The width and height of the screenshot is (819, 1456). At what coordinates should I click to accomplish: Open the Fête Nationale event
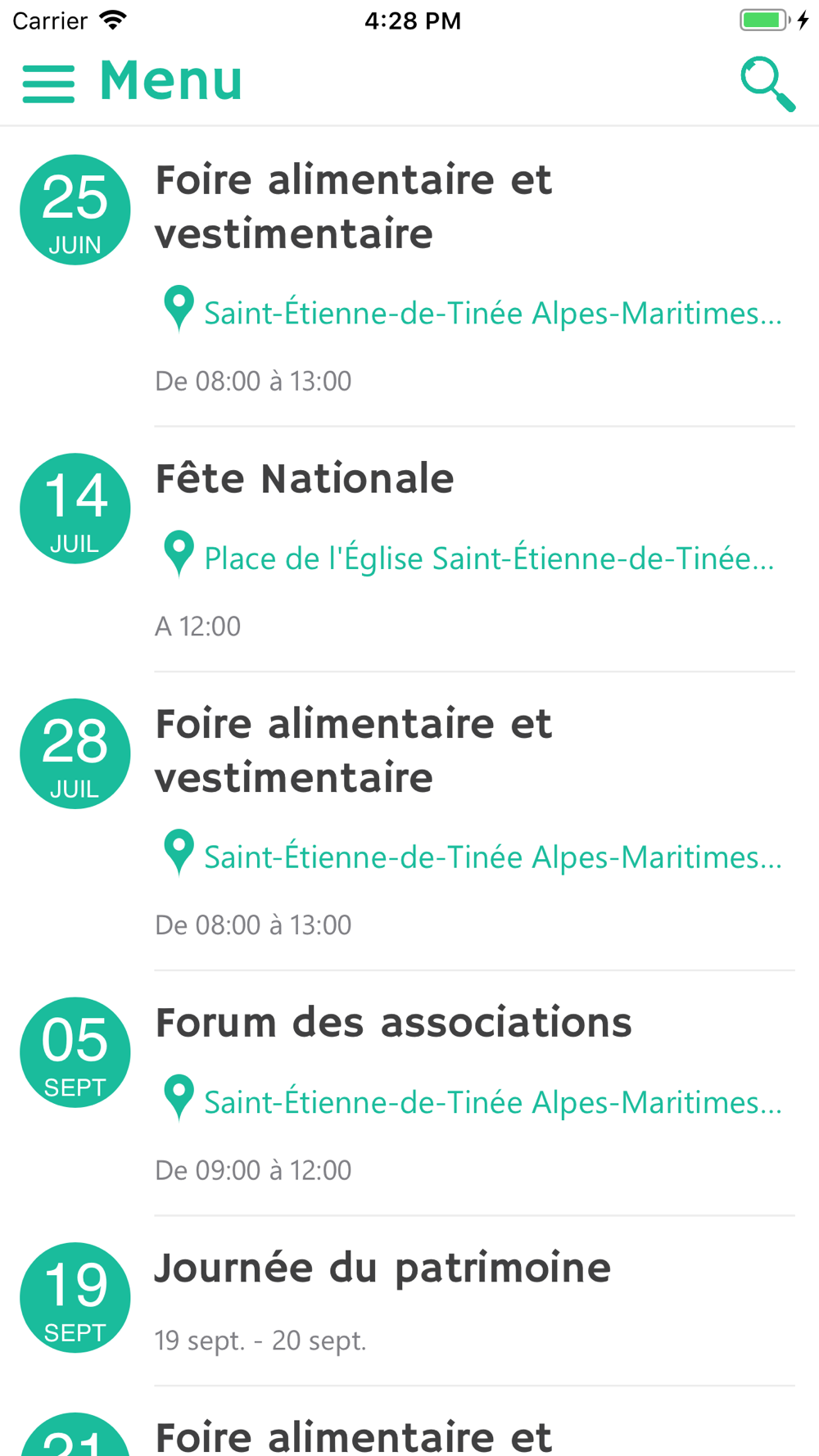click(x=409, y=549)
